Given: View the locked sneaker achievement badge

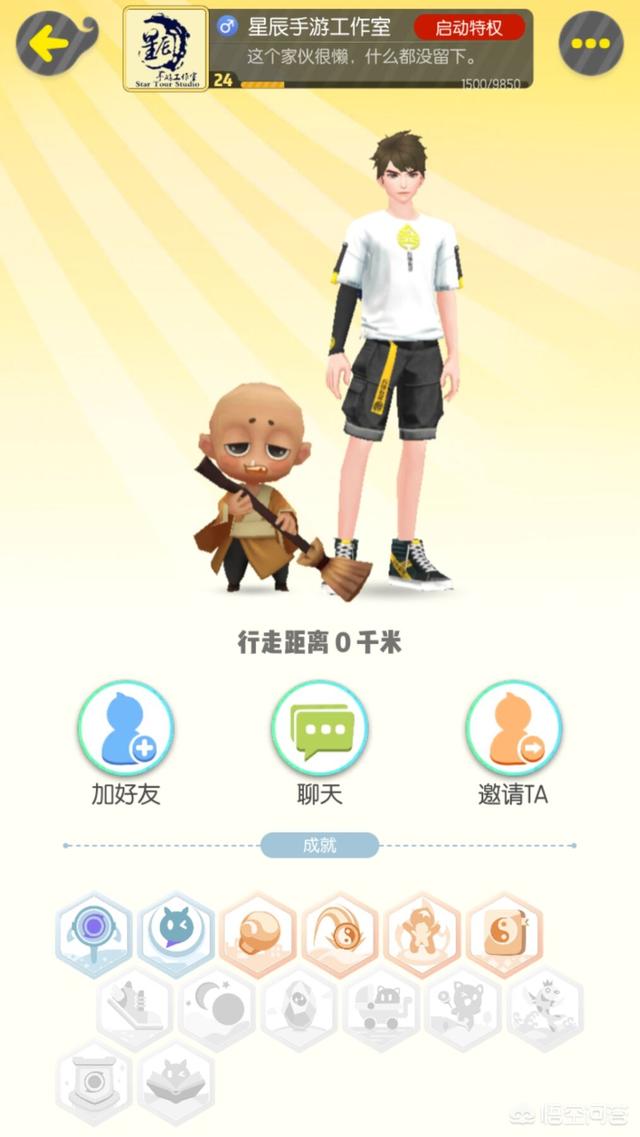Looking at the screenshot, I should click(x=135, y=1010).
